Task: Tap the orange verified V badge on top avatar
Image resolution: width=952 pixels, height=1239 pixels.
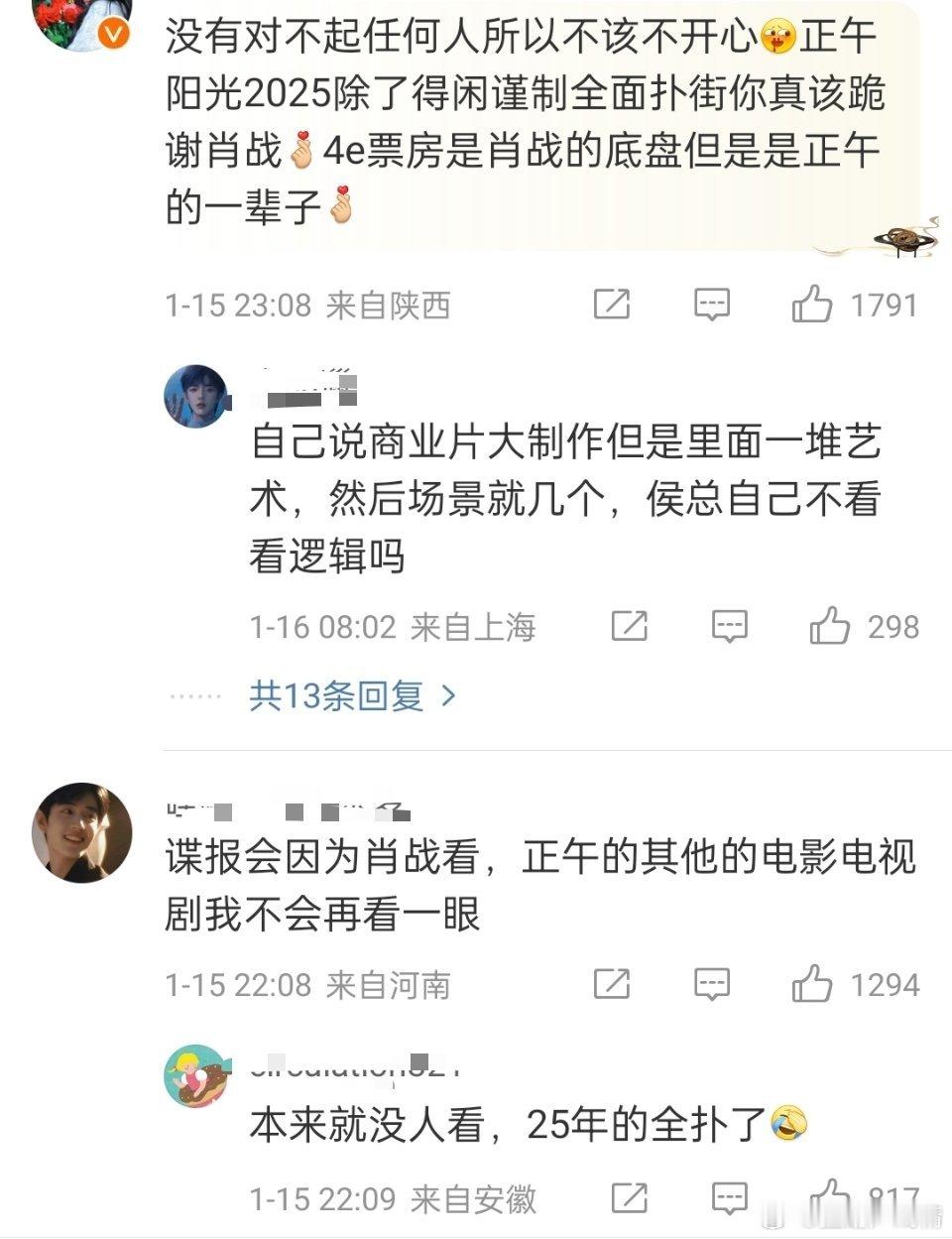Action: pyautogui.click(x=113, y=33)
